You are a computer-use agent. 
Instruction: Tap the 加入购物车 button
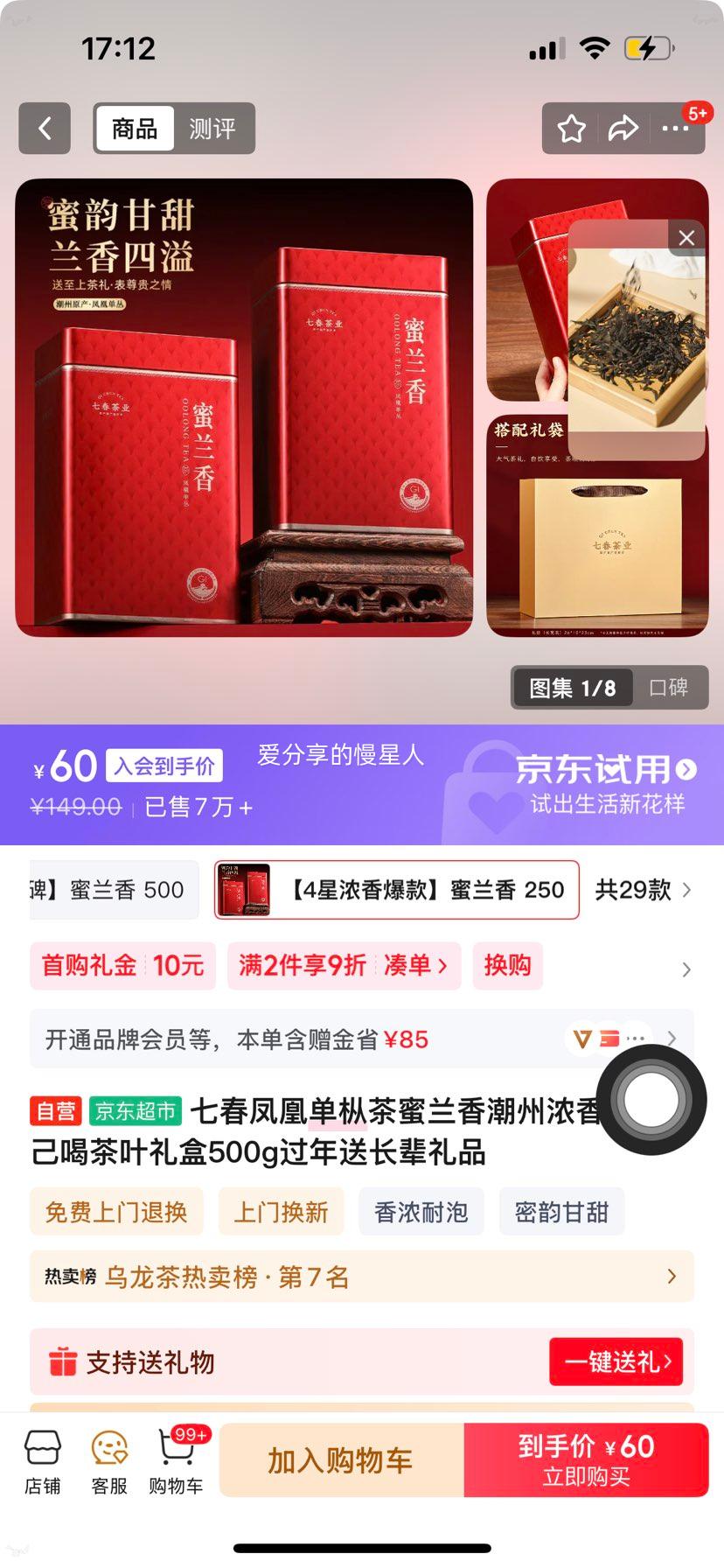tap(340, 1459)
